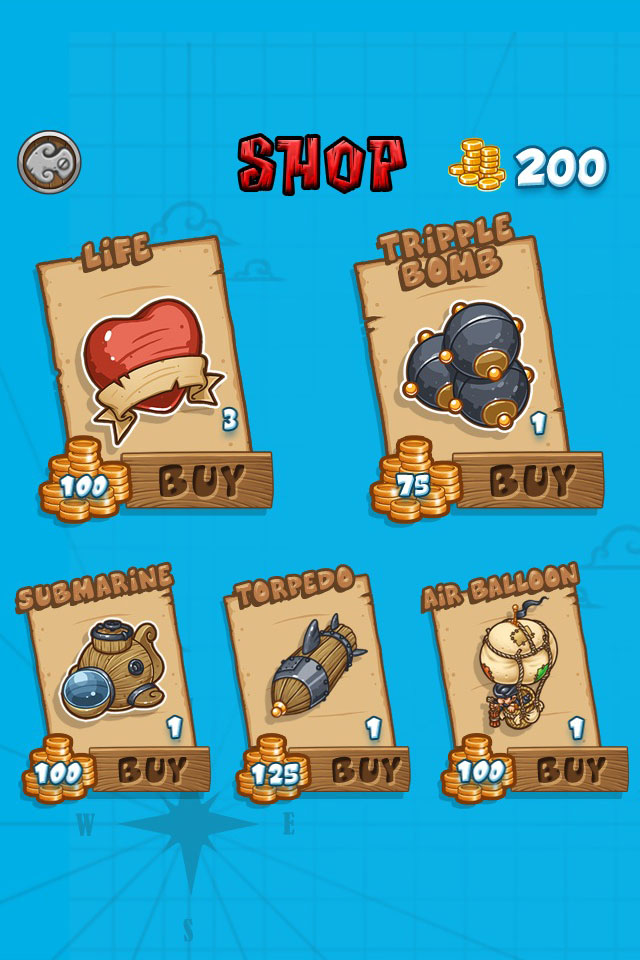This screenshot has height=960, width=640.
Task: Buy the Air Balloon for 100 coins
Action: (x=570, y=769)
